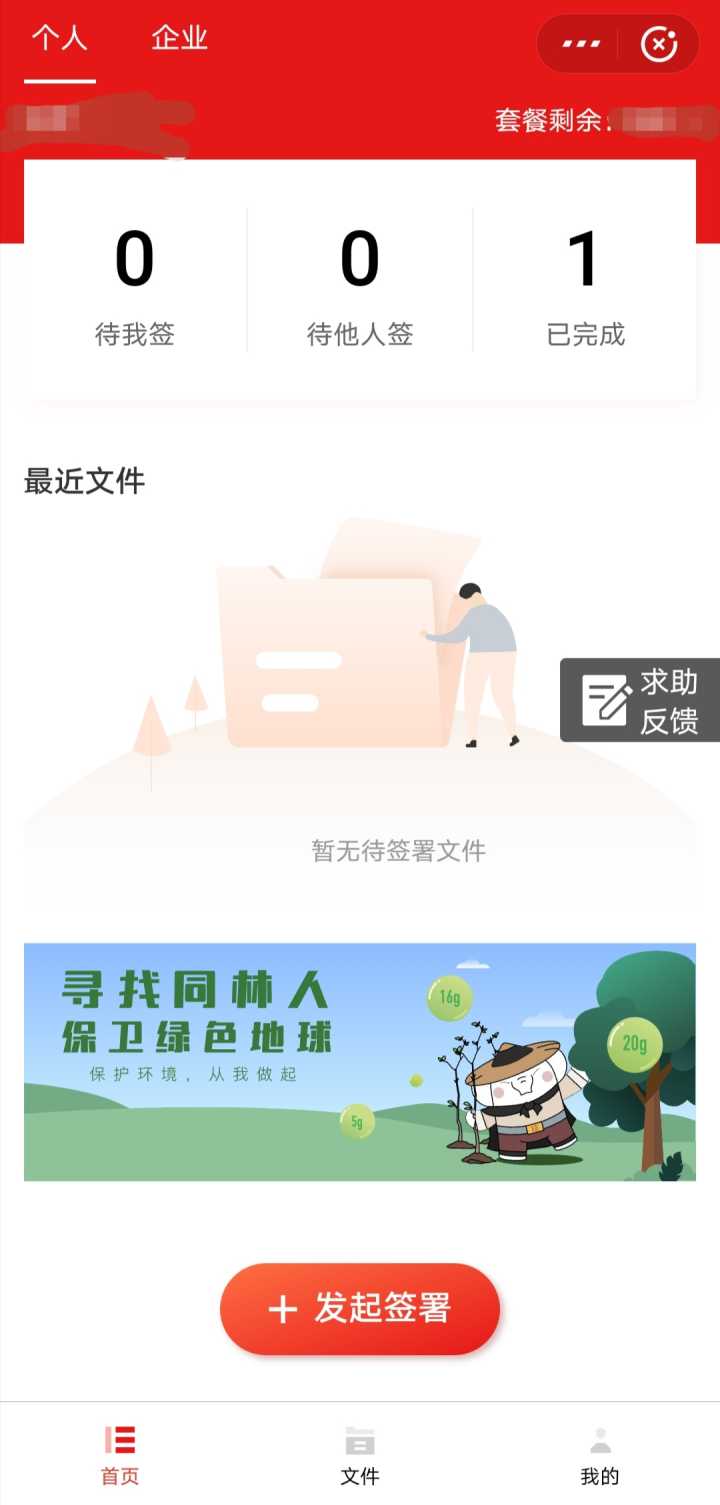Tap 发起签署 to start signing
Viewport: 720px width, 1505px height.
[360, 1308]
